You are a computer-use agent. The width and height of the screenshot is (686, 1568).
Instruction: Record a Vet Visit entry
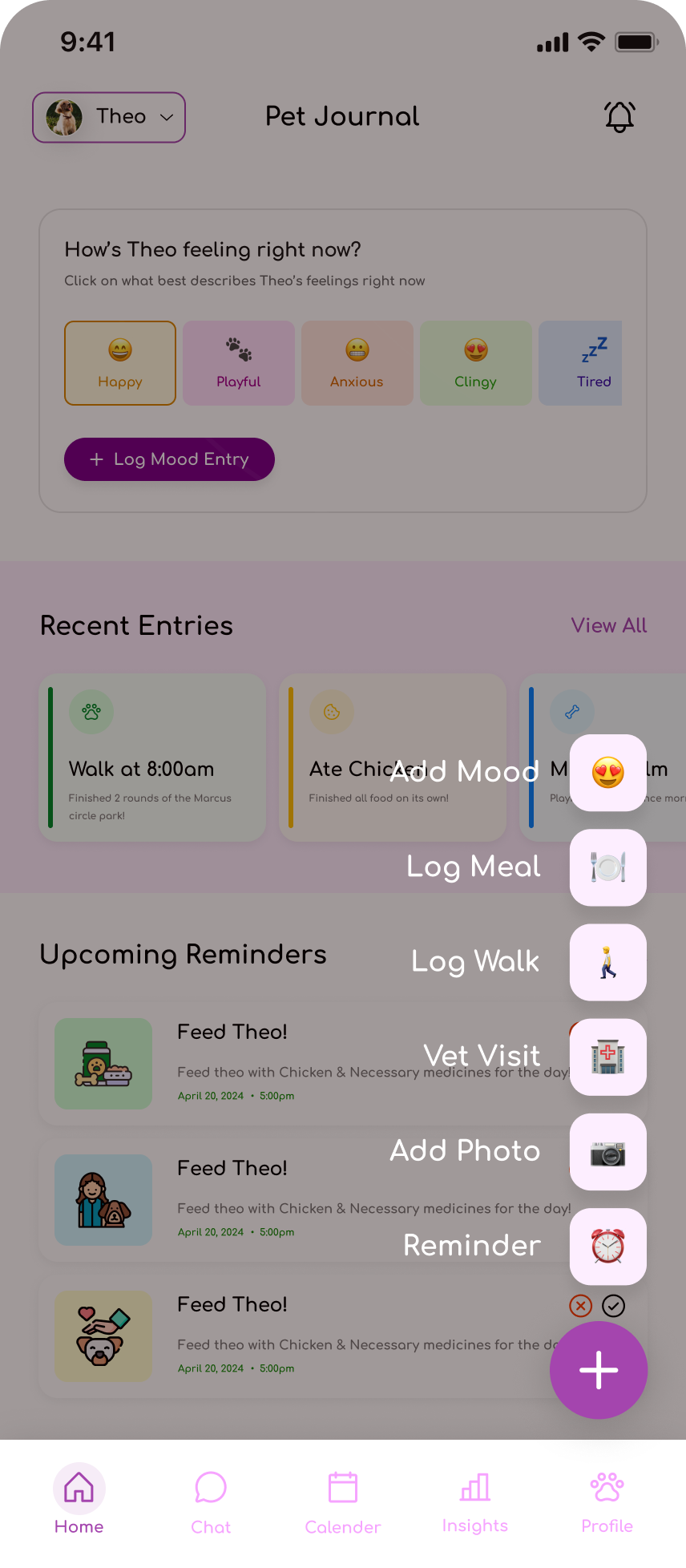pyautogui.click(x=607, y=1057)
